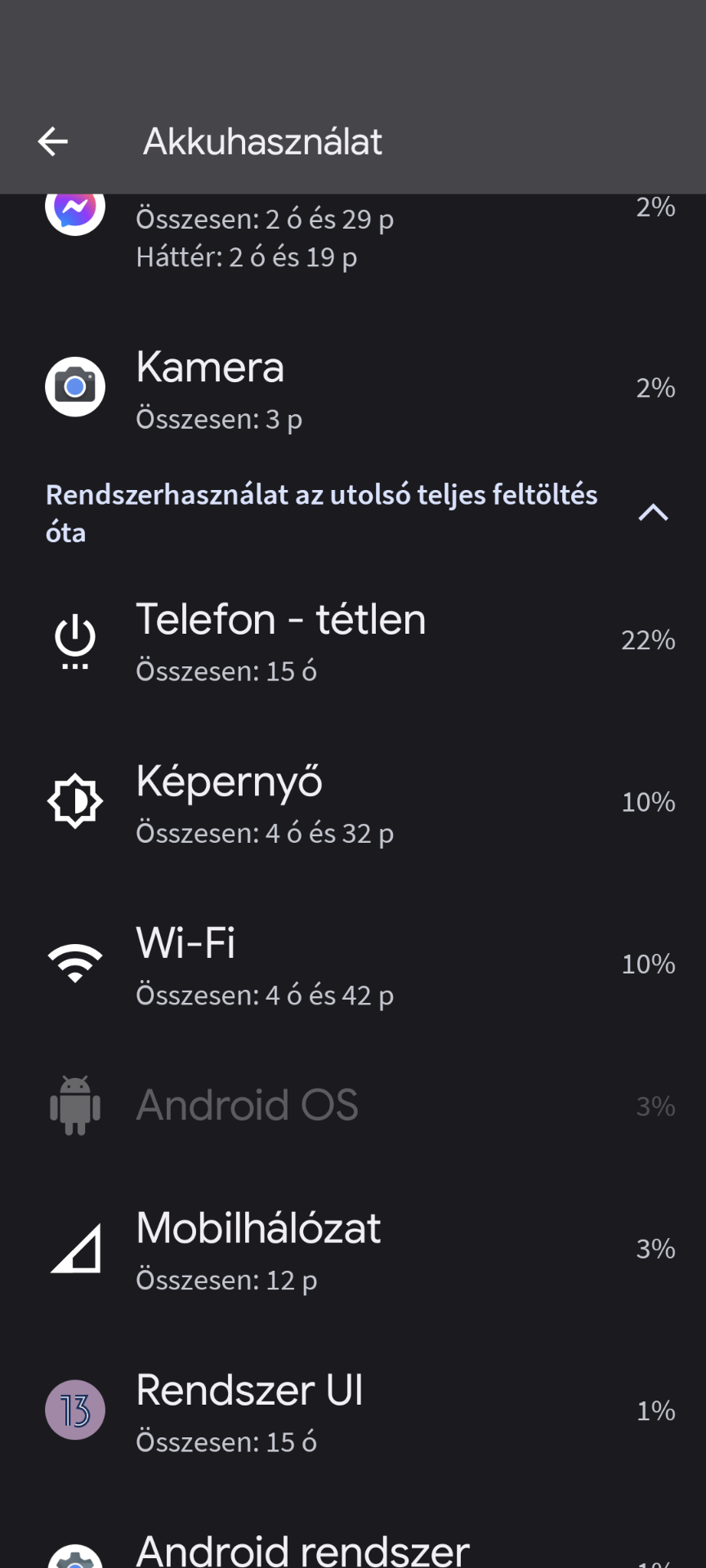Open the Telefon - tétlen entry
Viewport: 706px width, 1568px height.
tap(353, 639)
